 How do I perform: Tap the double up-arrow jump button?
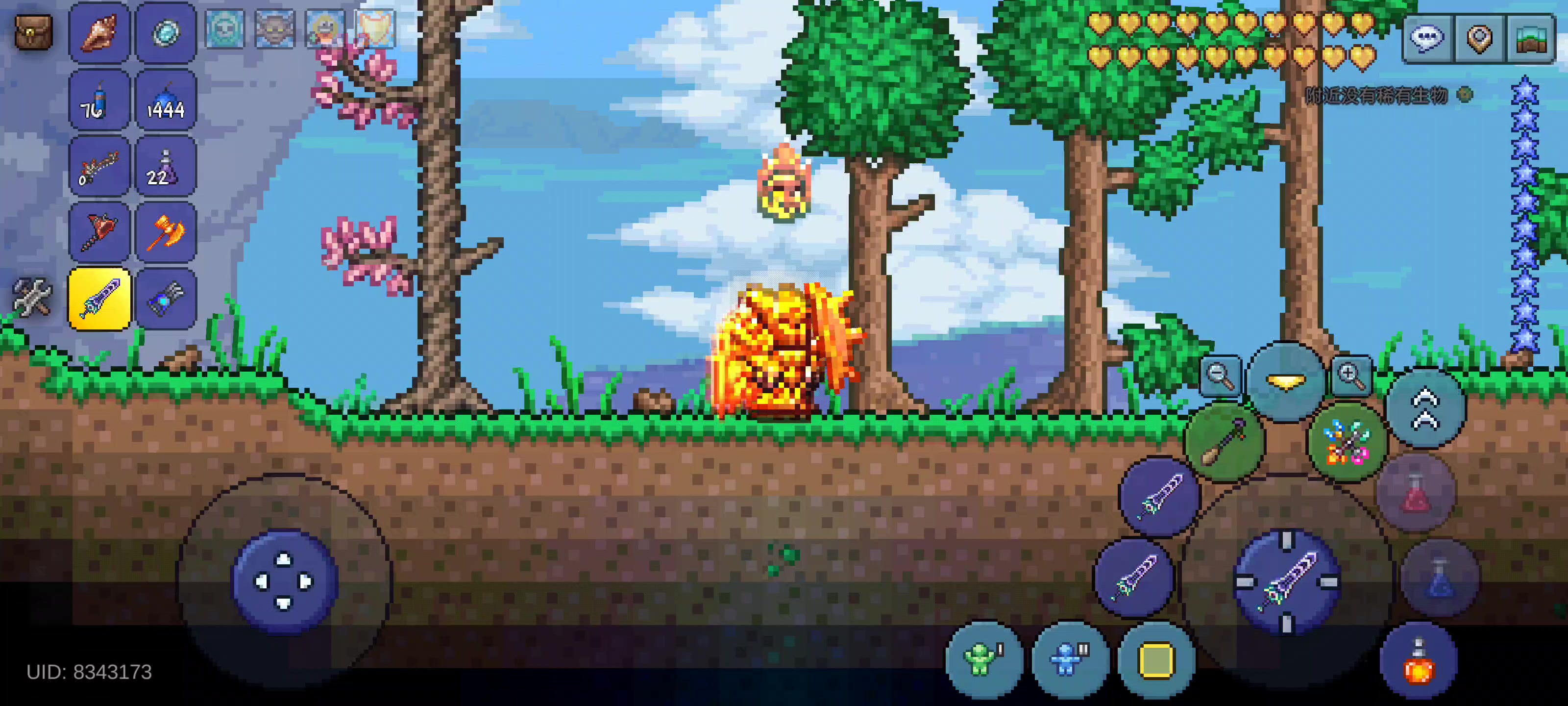coord(1425,409)
